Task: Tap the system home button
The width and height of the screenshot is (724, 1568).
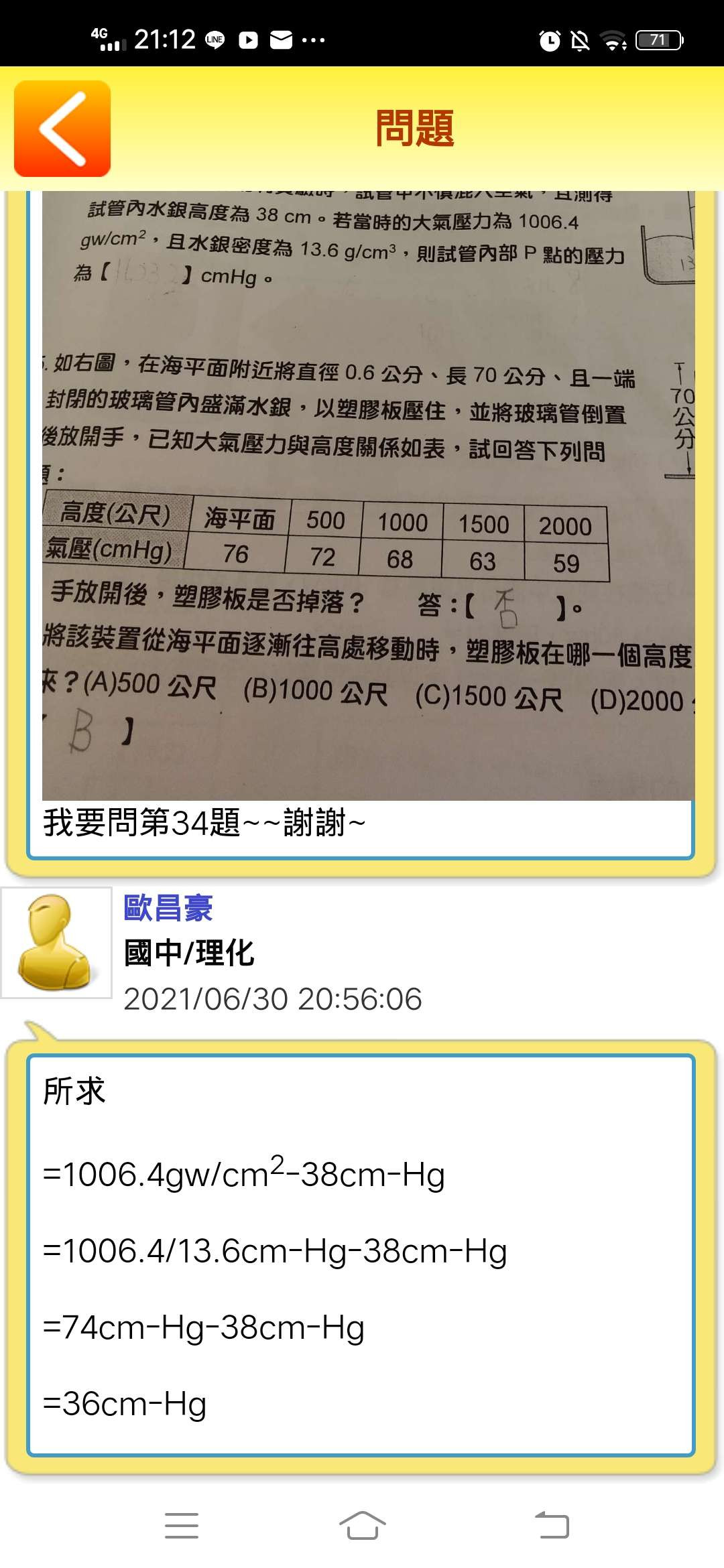Action: click(x=362, y=1526)
